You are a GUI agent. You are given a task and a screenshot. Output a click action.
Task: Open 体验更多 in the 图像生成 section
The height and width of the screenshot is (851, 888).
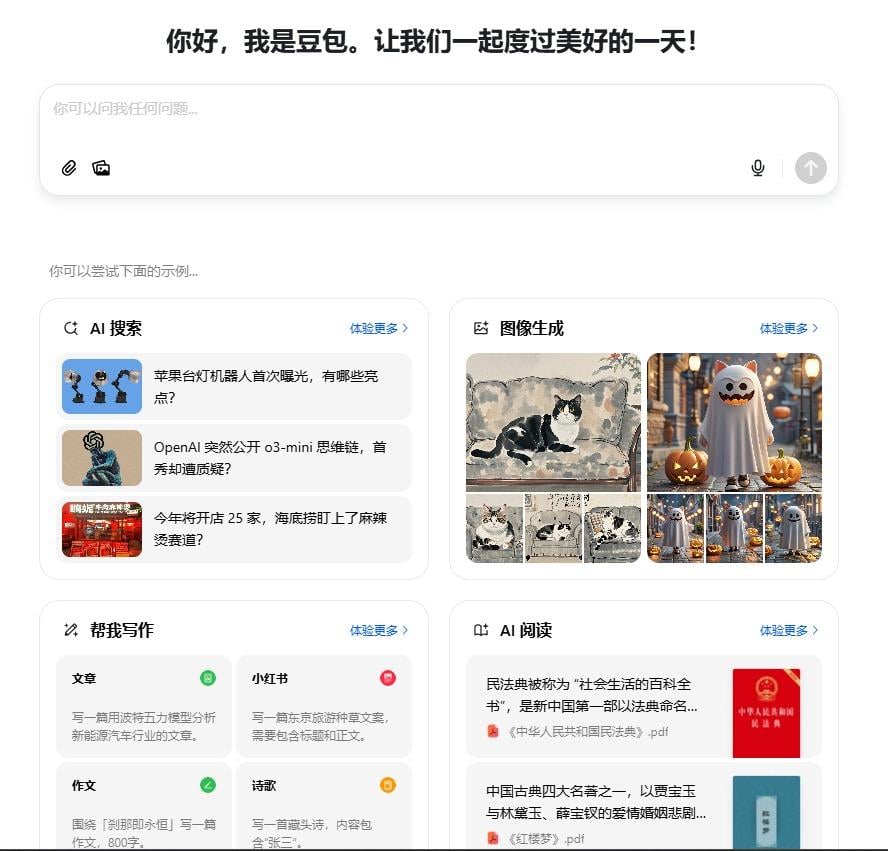point(788,328)
